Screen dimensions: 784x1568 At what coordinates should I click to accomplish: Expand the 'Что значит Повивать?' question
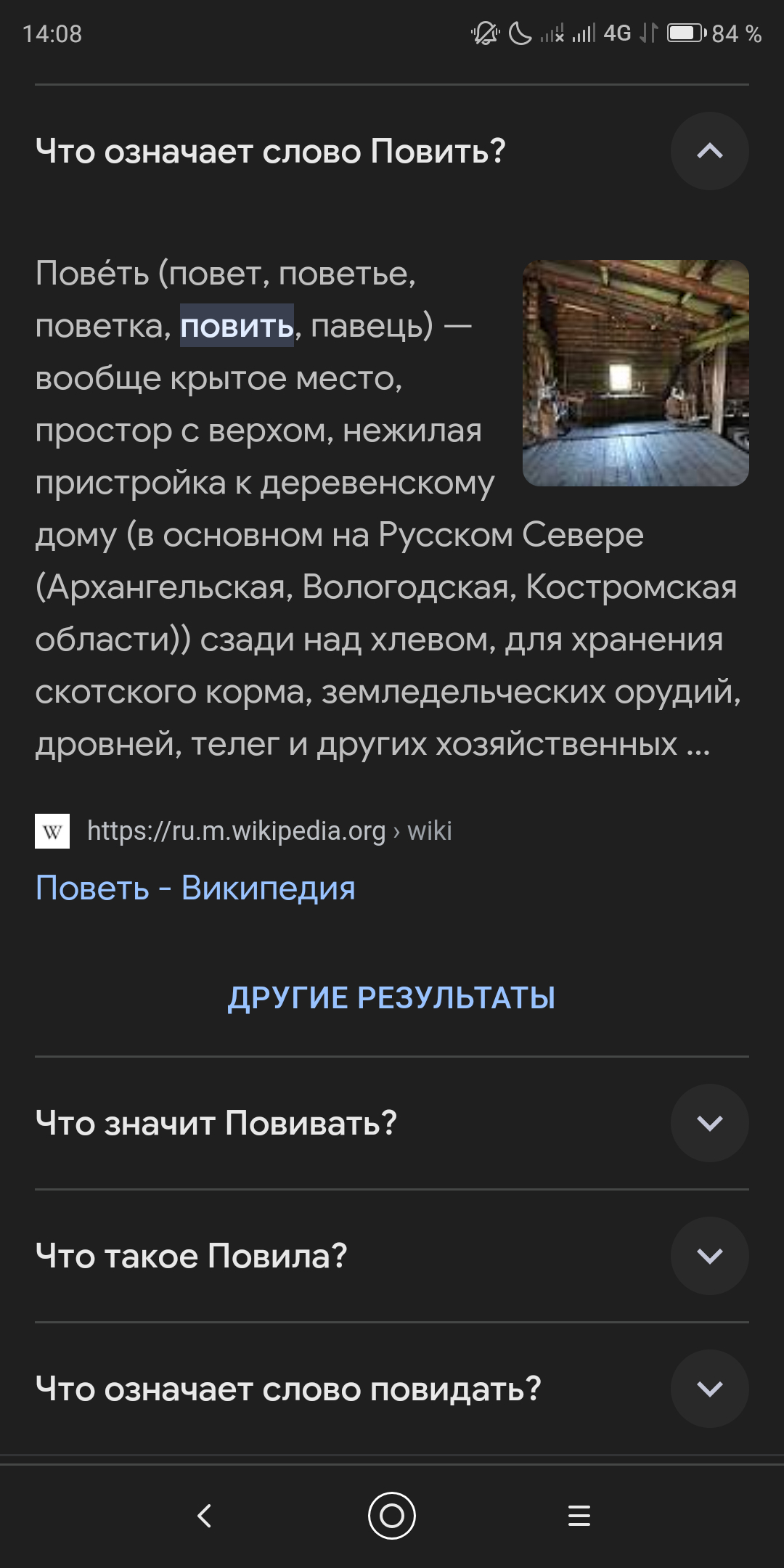point(709,1123)
